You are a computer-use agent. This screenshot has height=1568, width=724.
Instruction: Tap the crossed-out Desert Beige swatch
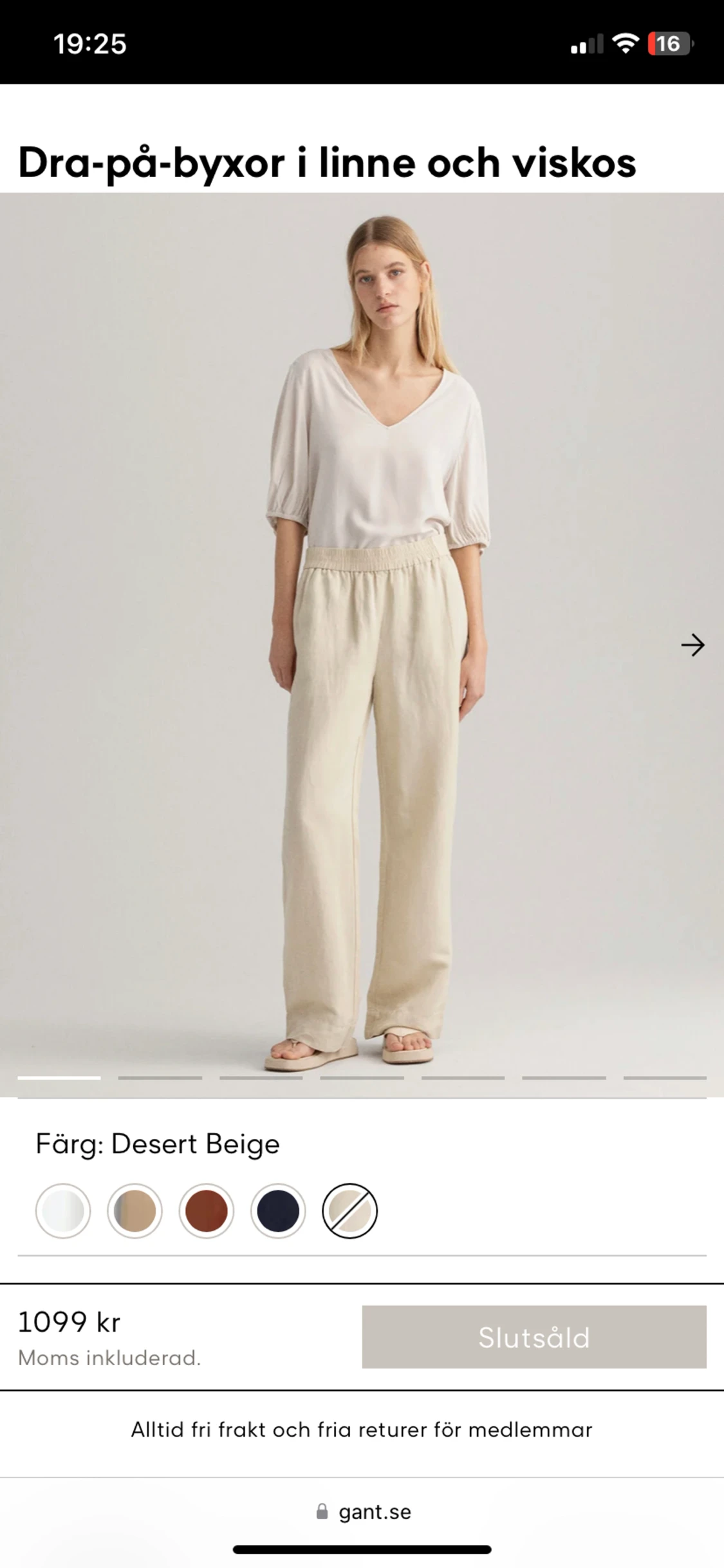coord(349,1211)
